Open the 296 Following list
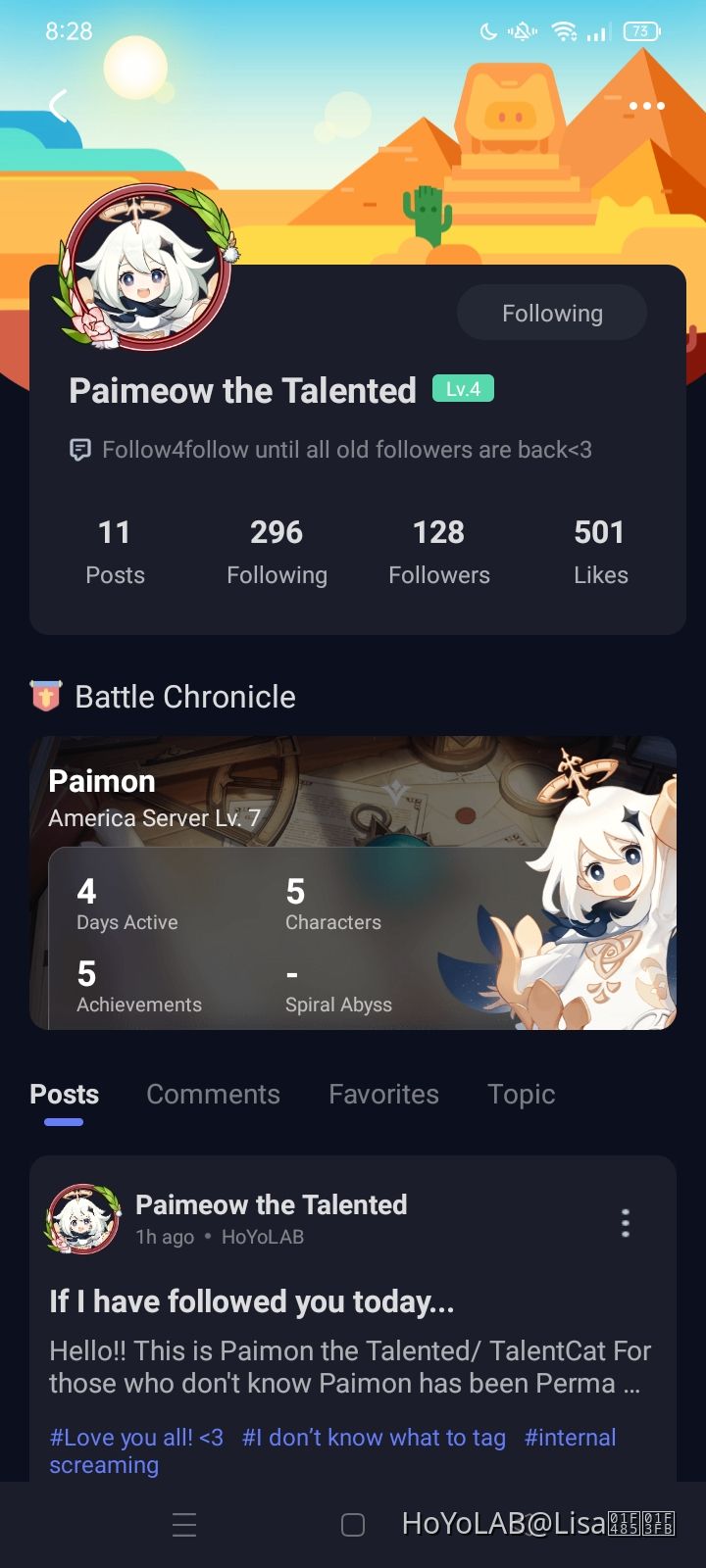 click(x=277, y=552)
